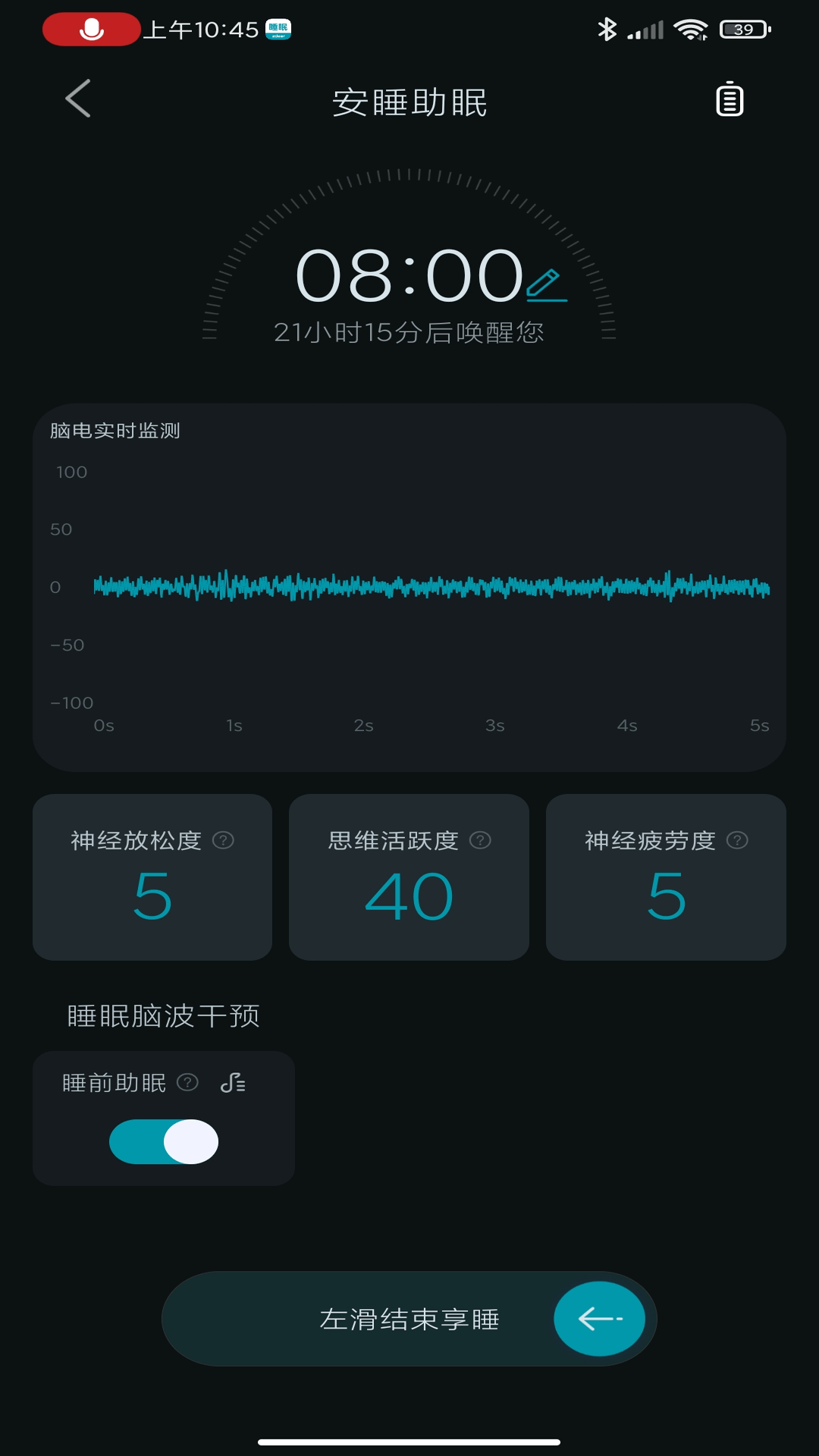819x1456 pixels.
Task: Tap the 左滑结束享睡 arrow button
Action: click(599, 1319)
